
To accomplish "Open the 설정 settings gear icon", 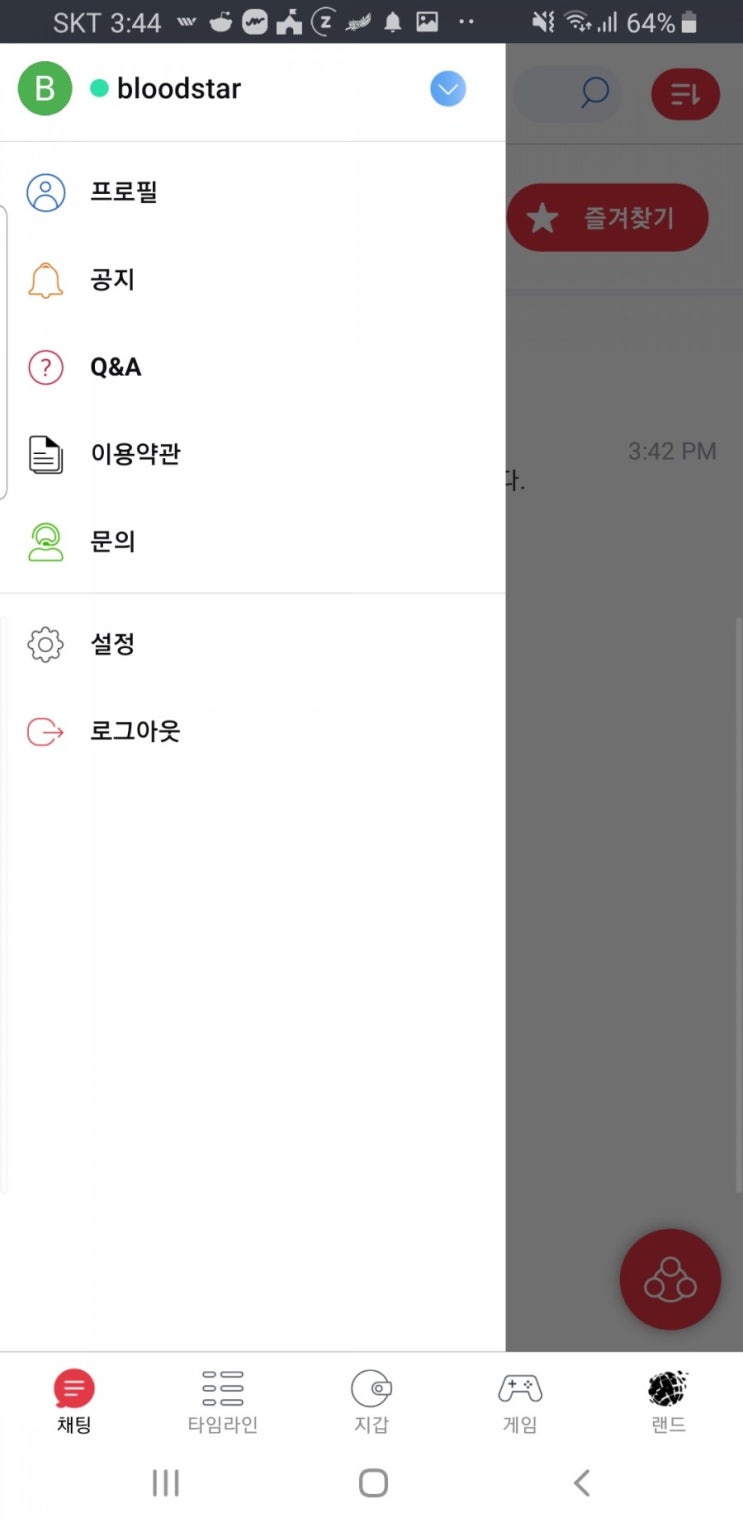I will pyautogui.click(x=44, y=644).
